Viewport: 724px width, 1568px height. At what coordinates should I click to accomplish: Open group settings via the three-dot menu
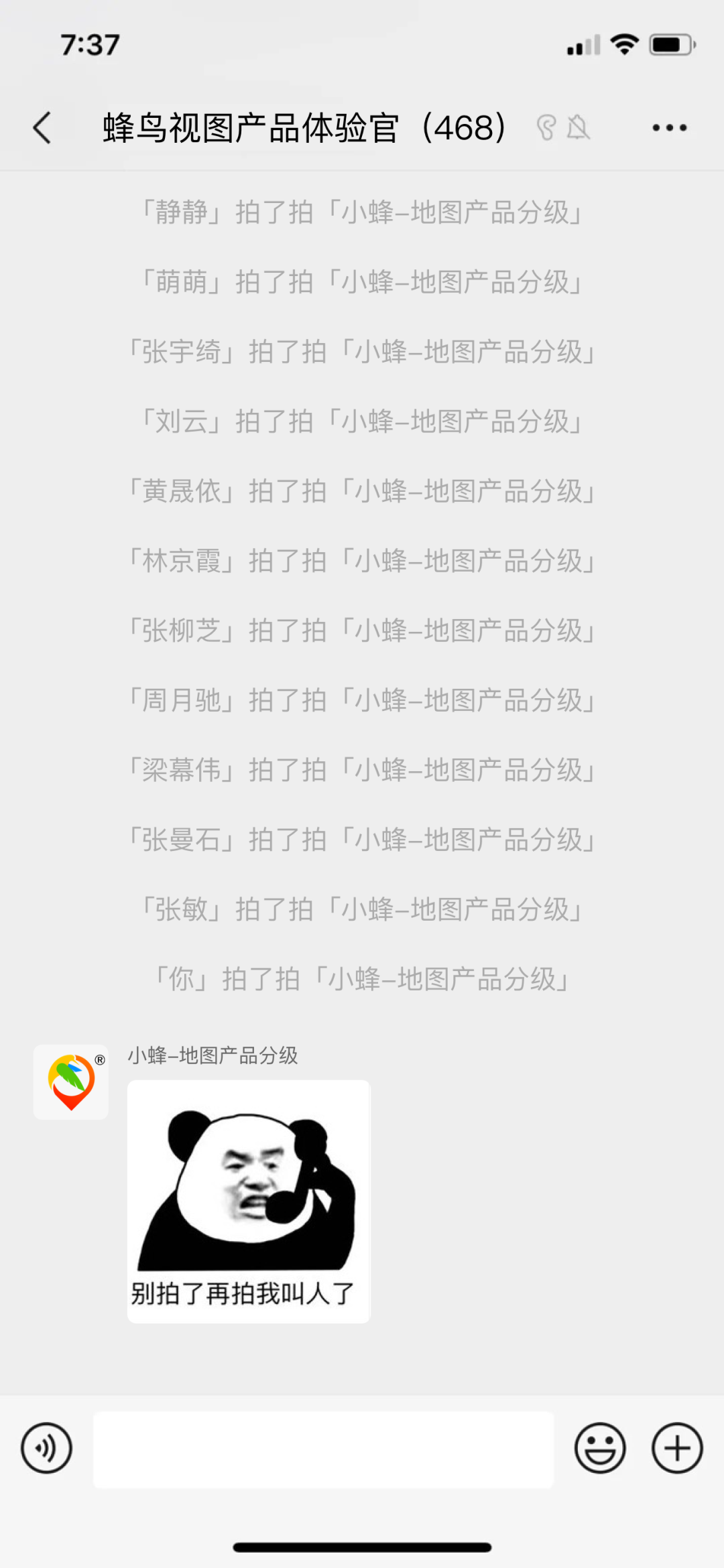click(668, 127)
